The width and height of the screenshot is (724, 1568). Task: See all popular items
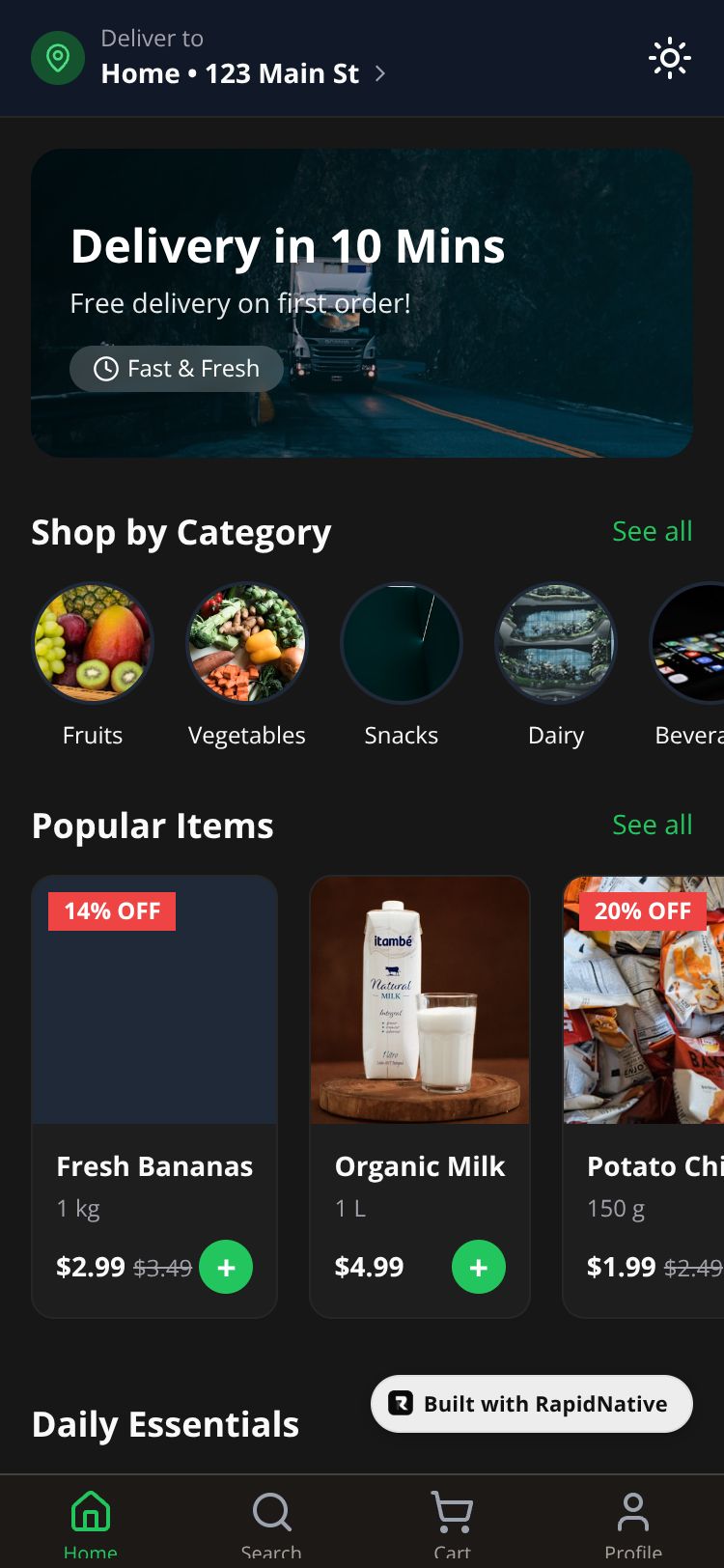click(x=652, y=825)
